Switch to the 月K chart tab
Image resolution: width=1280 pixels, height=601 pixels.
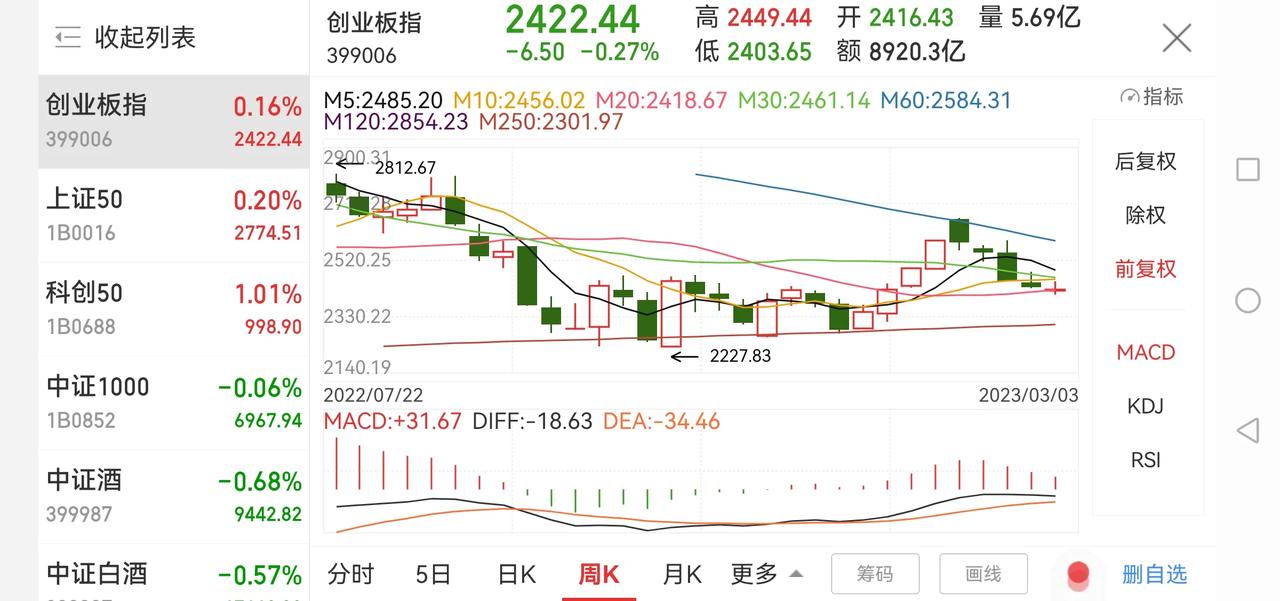coord(682,574)
